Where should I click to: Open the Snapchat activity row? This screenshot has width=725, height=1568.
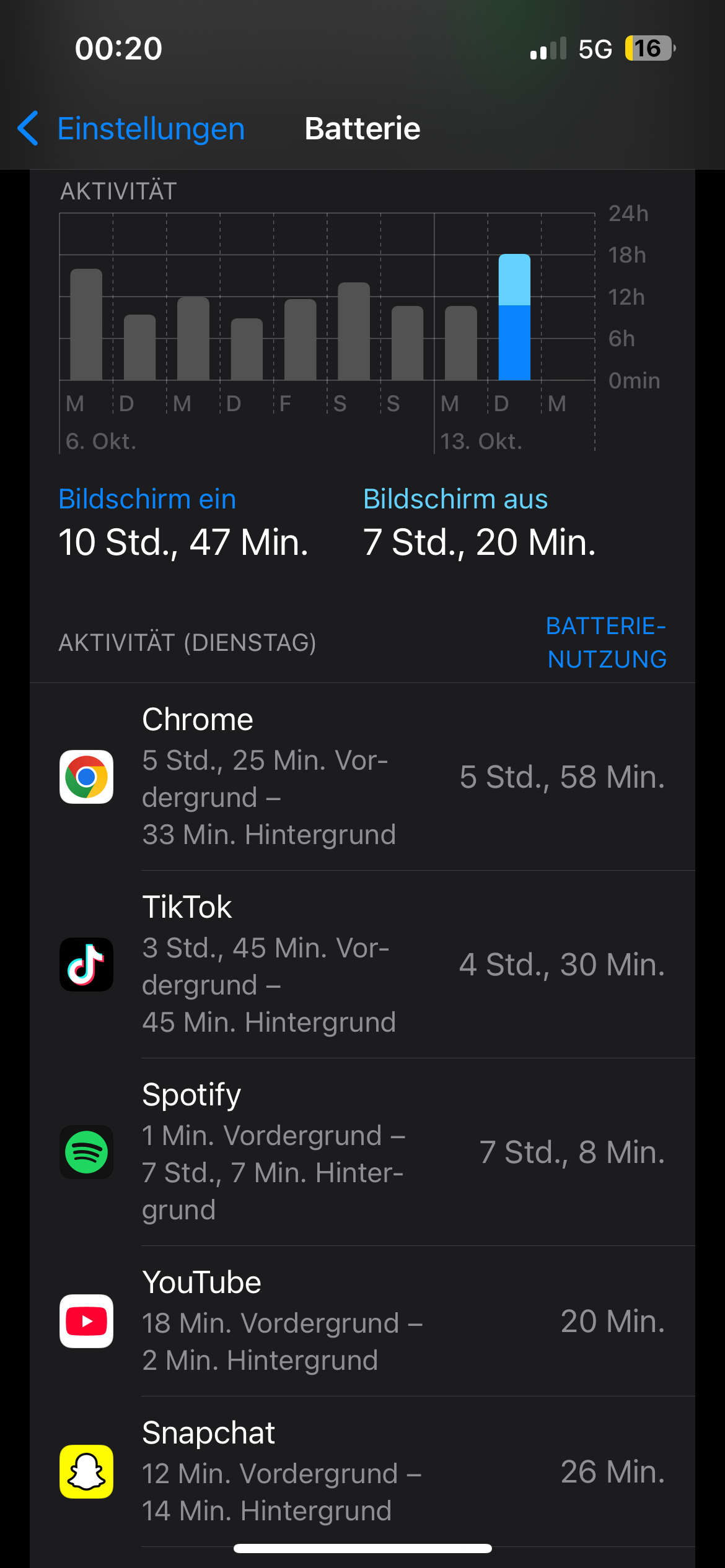pos(362,1471)
